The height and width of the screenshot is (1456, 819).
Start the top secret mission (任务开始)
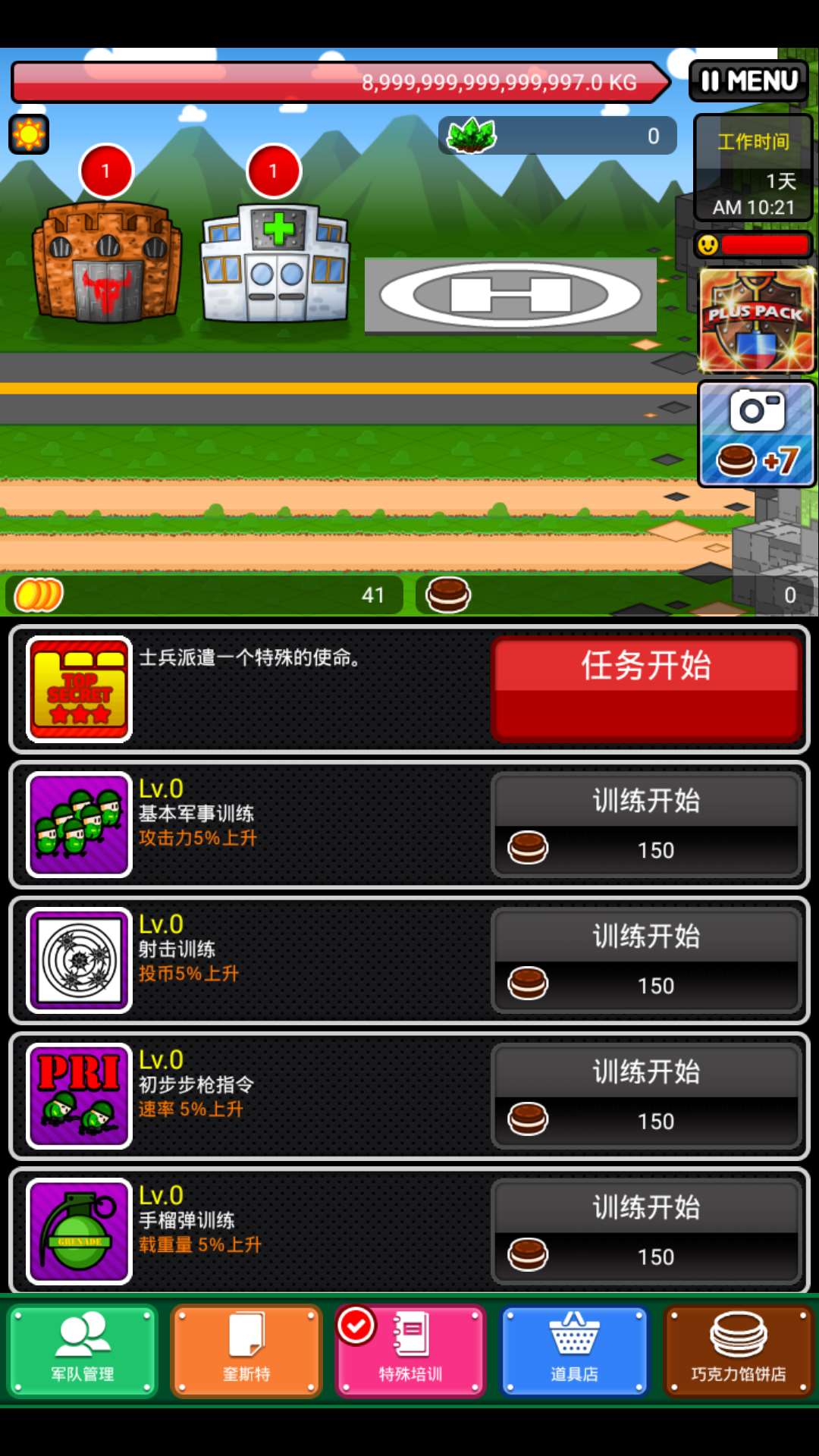tap(647, 689)
